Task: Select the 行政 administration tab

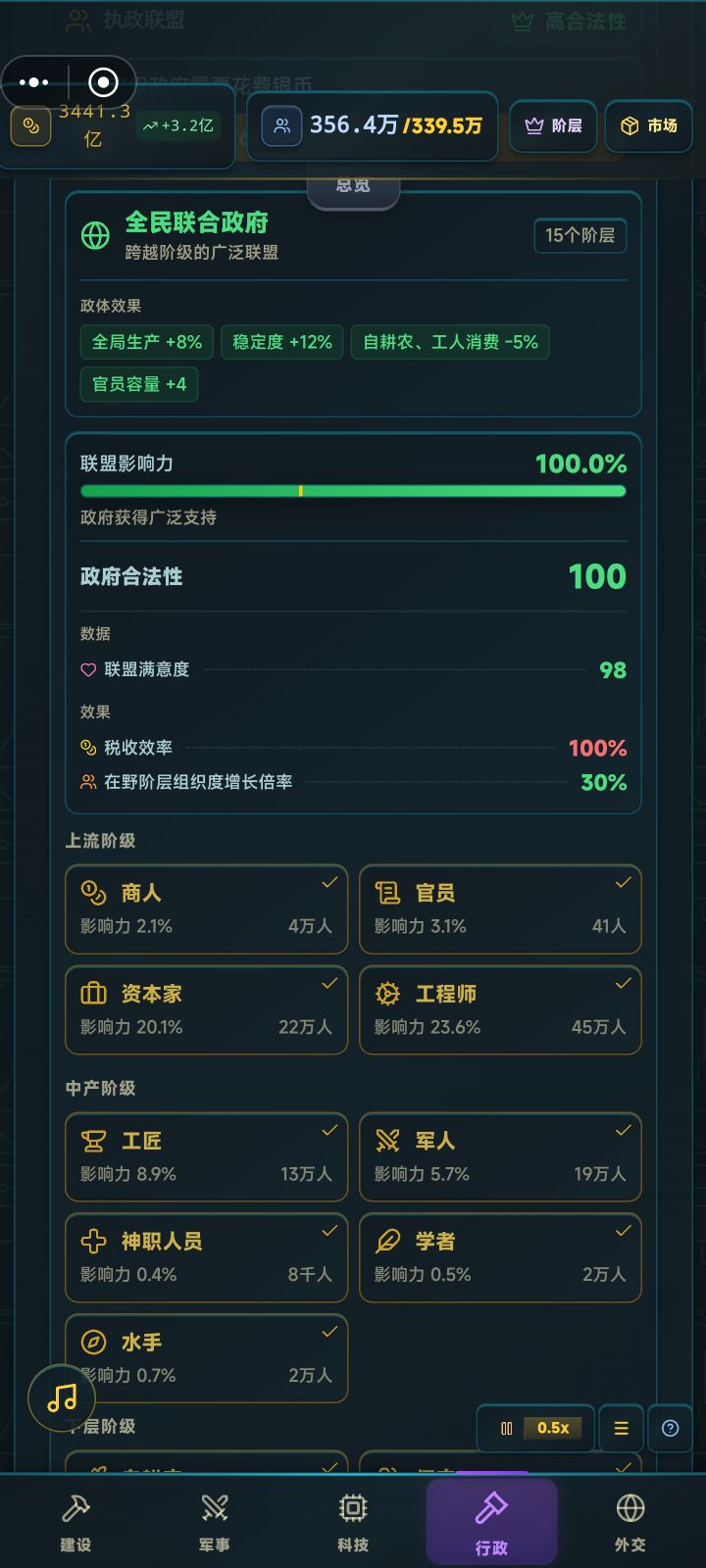Action: (491, 1509)
